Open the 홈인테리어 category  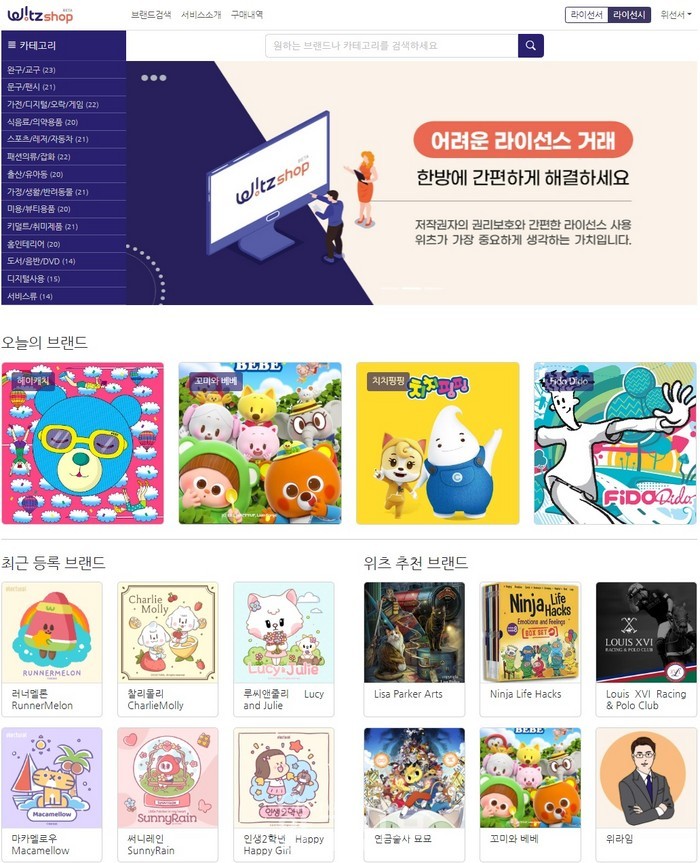[33, 244]
